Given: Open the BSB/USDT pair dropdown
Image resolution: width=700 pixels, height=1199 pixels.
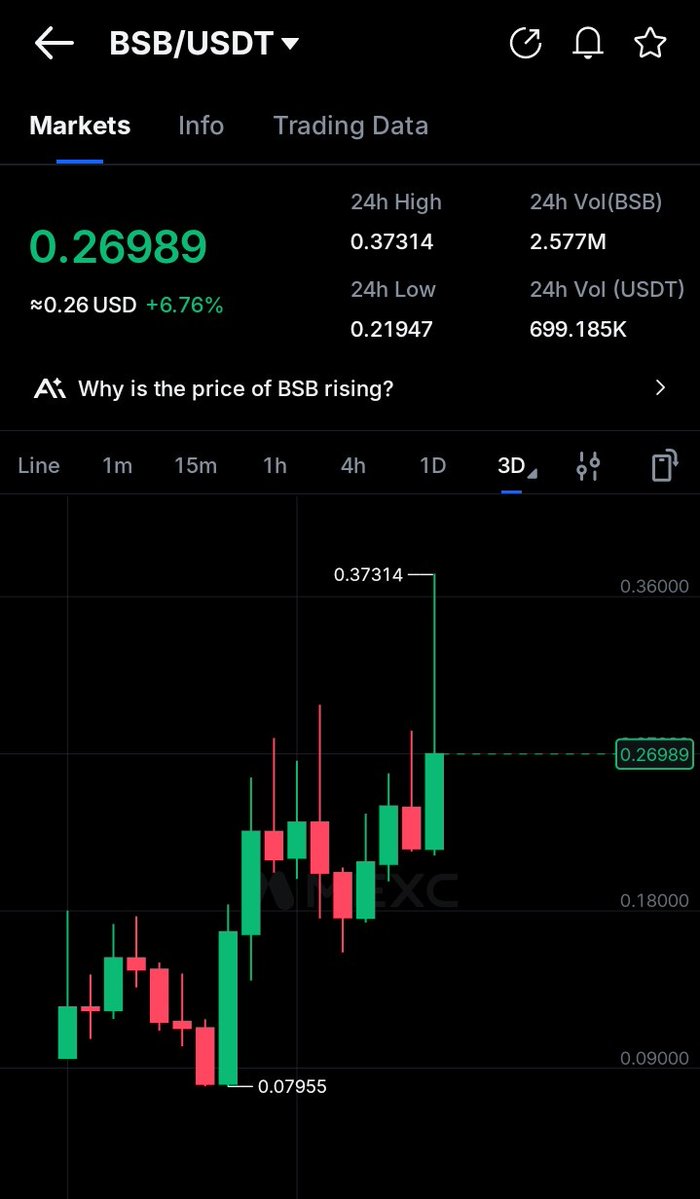Looking at the screenshot, I should [x=204, y=44].
